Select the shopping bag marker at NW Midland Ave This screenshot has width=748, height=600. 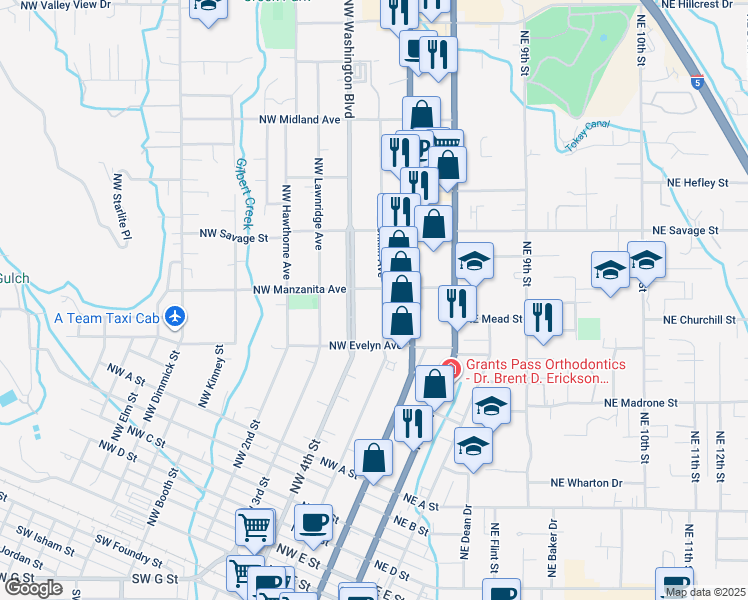422,114
